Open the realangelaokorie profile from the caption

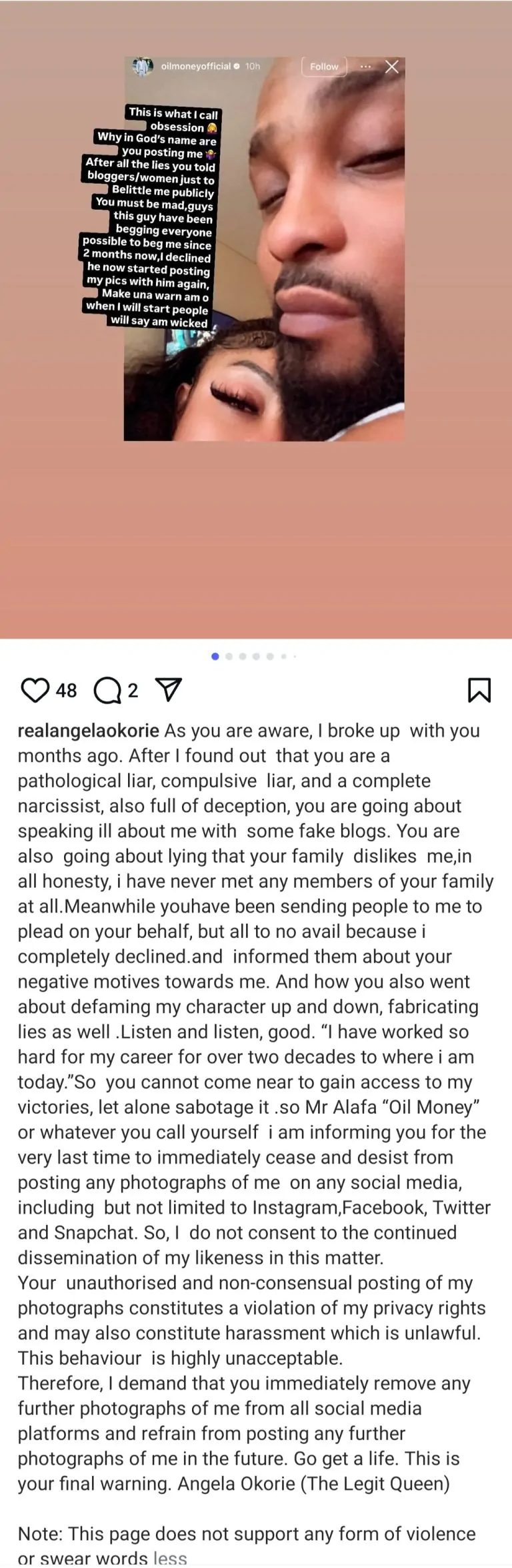tap(88, 731)
